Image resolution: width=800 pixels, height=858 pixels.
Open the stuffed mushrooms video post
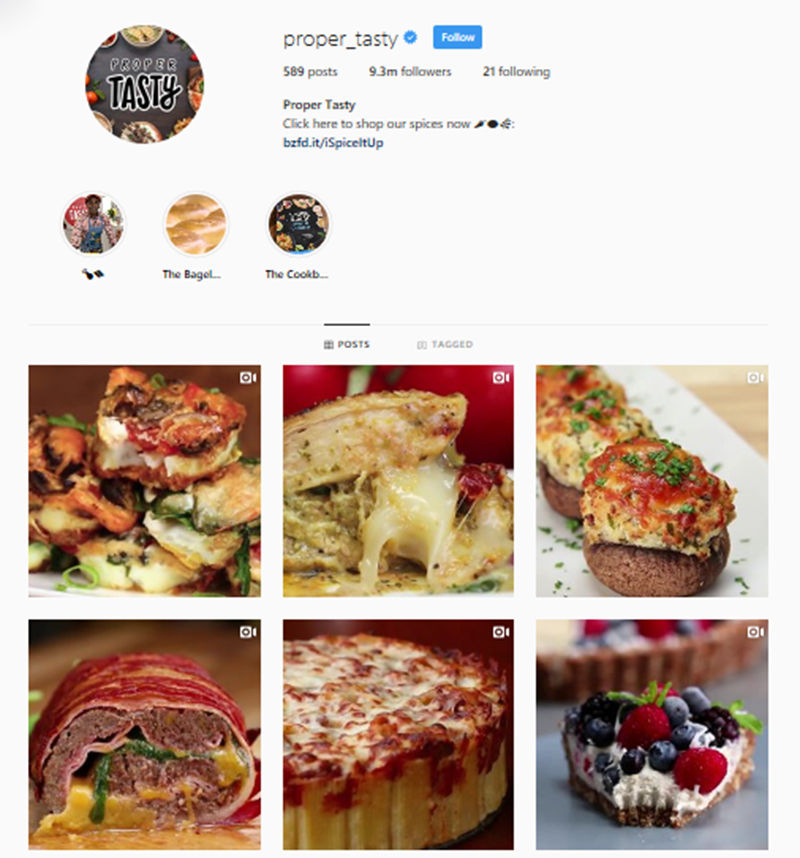[652, 481]
